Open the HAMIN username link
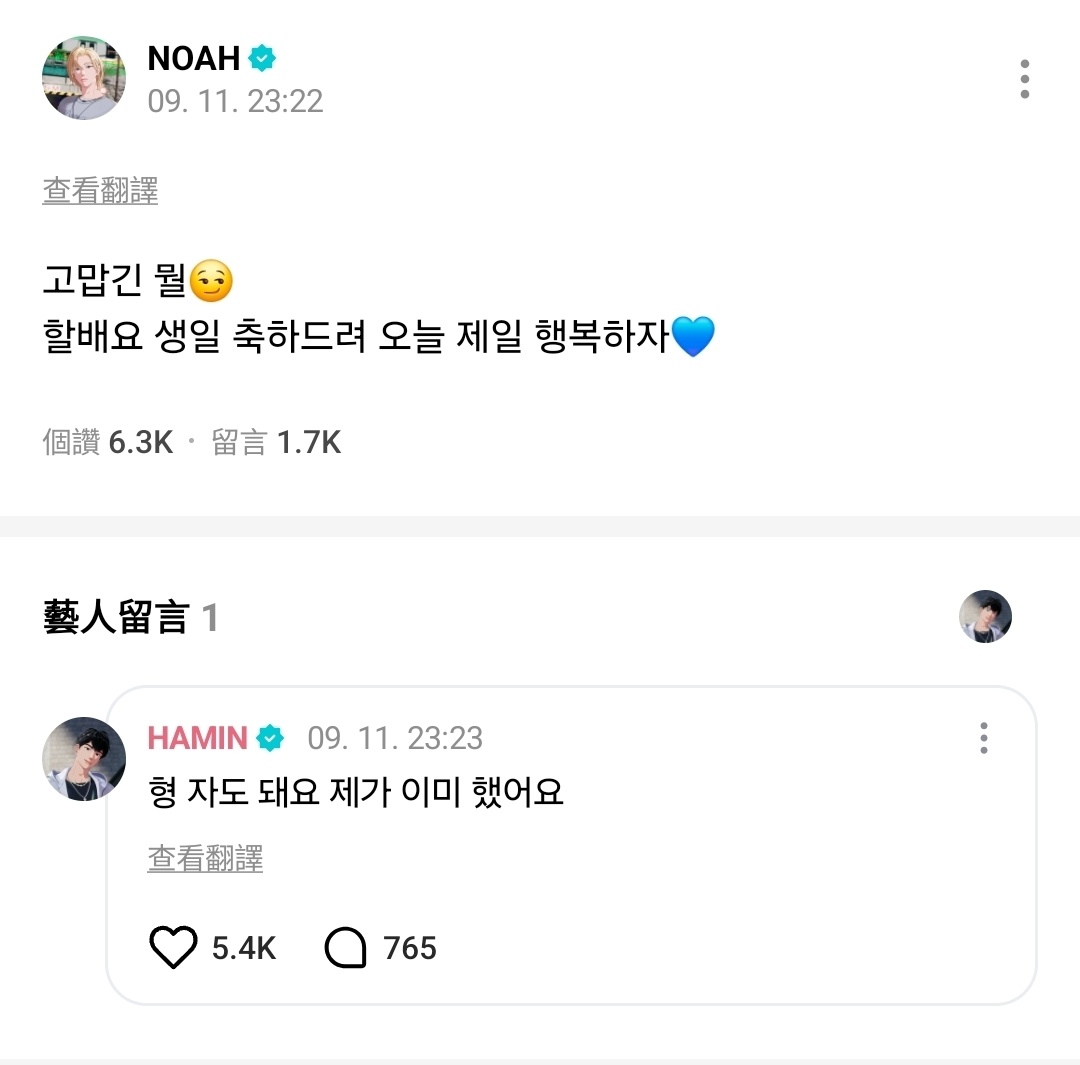This screenshot has height=1065, width=1080. pos(197,738)
